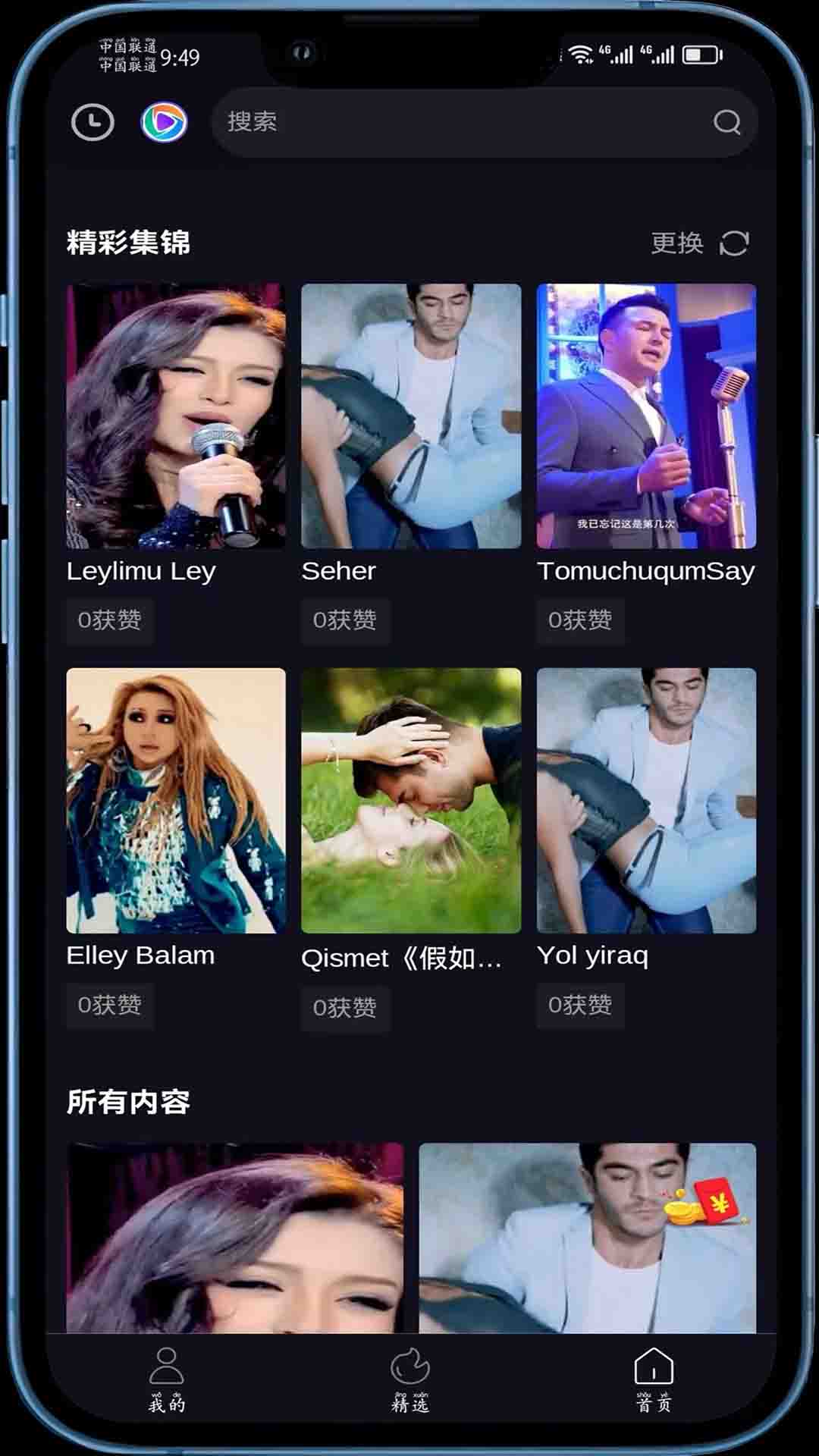Open the TomuchuqumSay video thumbnail

[646, 417]
